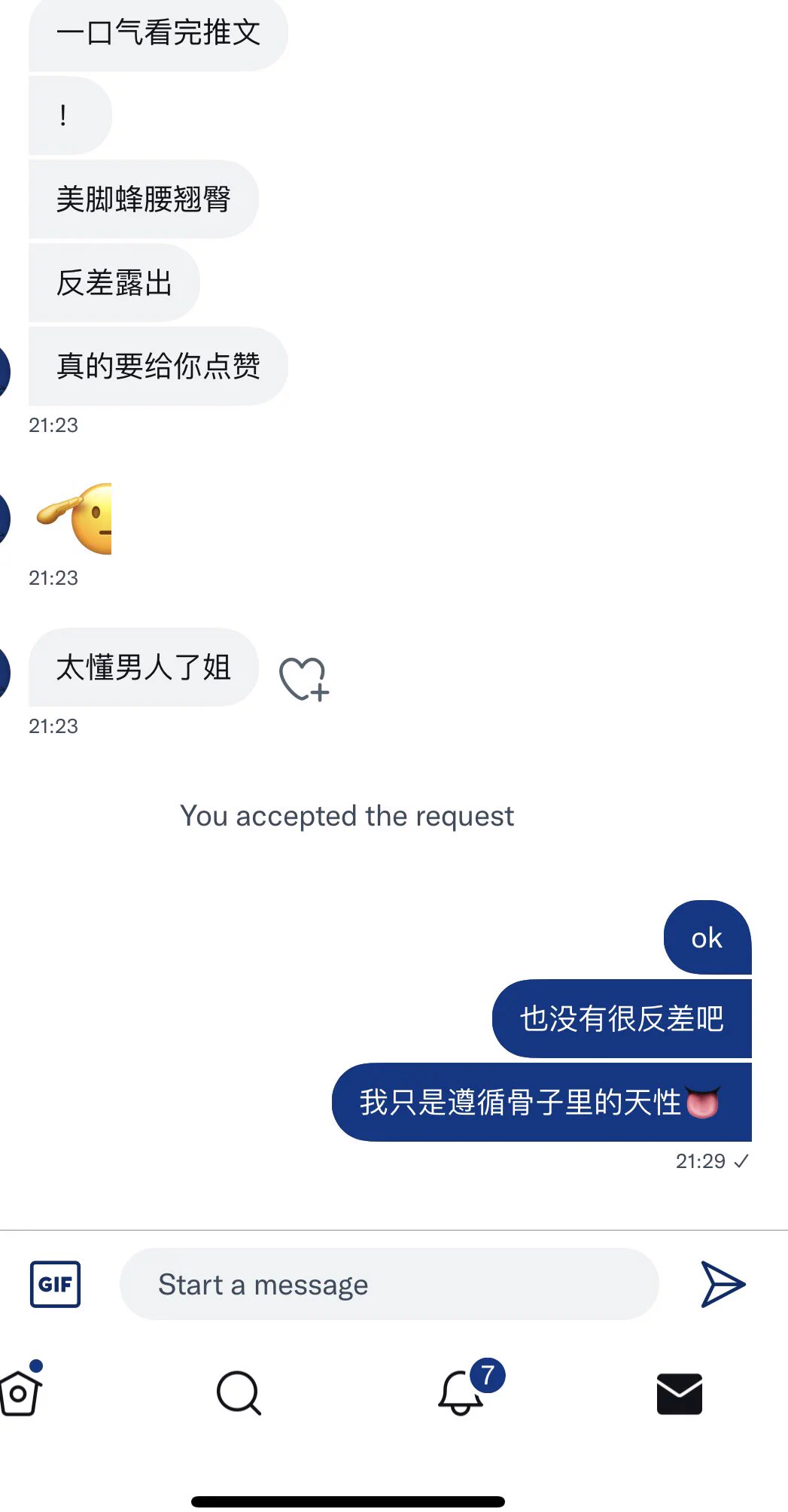Image resolution: width=788 pixels, height=1512 pixels.
Task: Focus the Start a message field
Action: pos(388,1284)
